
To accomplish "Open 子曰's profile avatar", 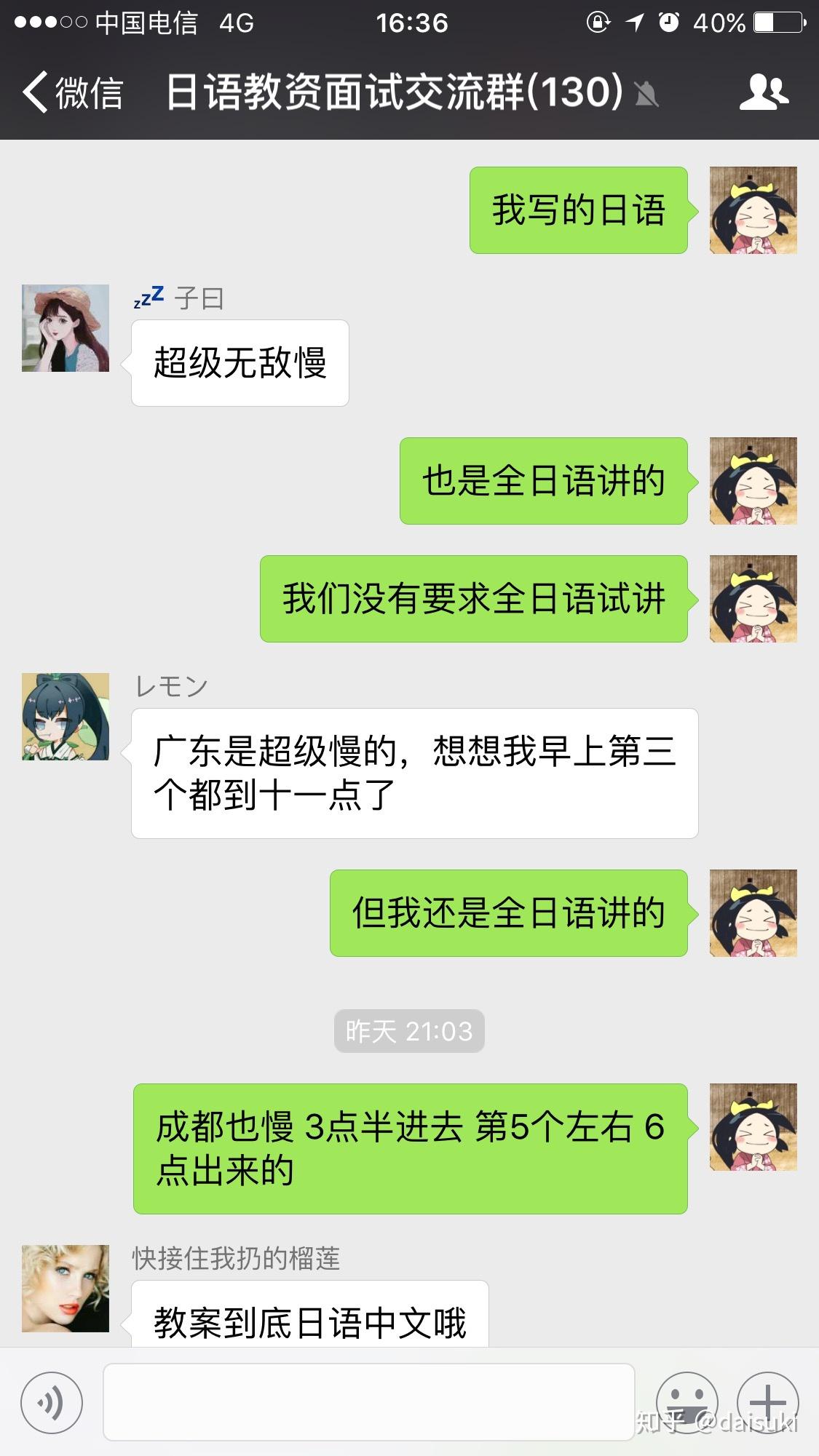I will click(66, 328).
